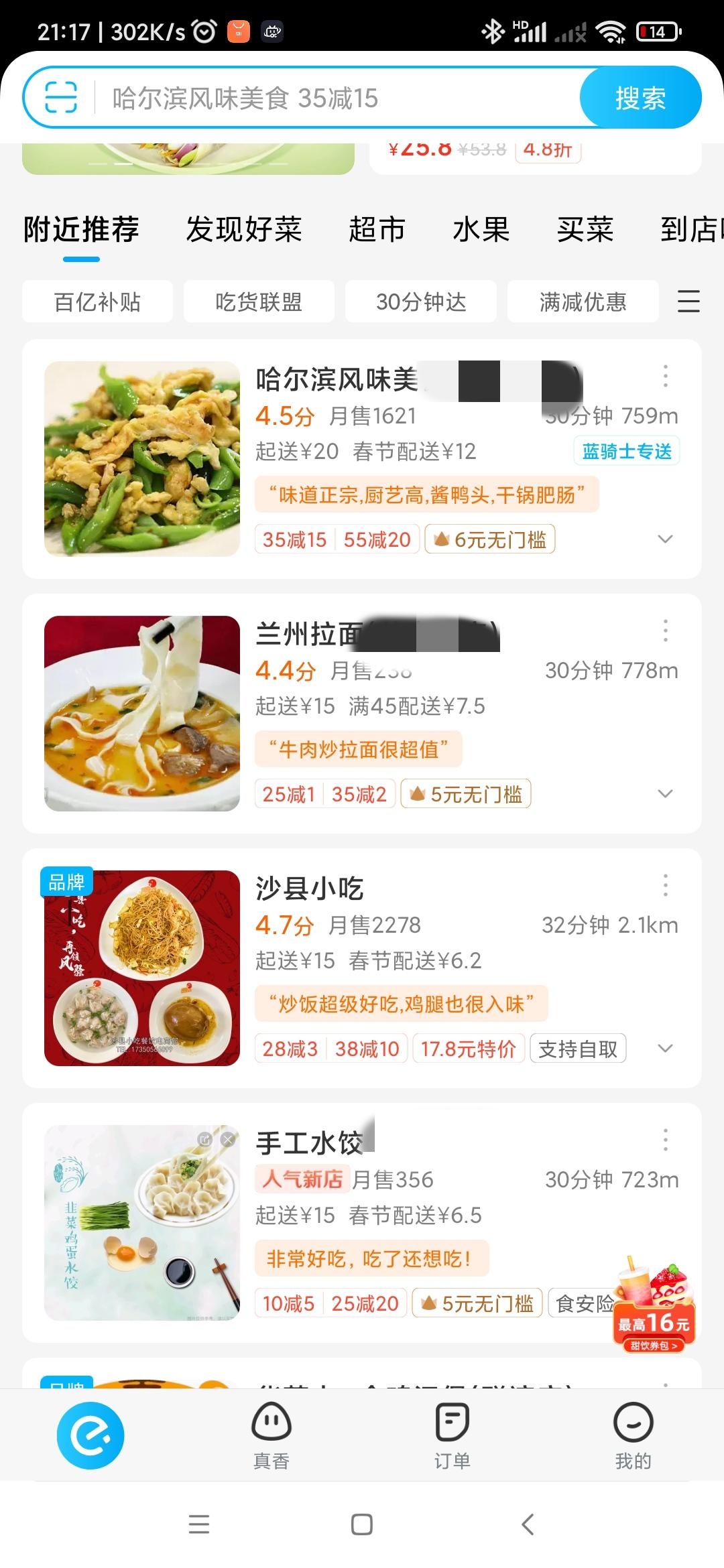Open the filter list menu icon
Viewport: 724px width, 1568px height.
tap(688, 302)
